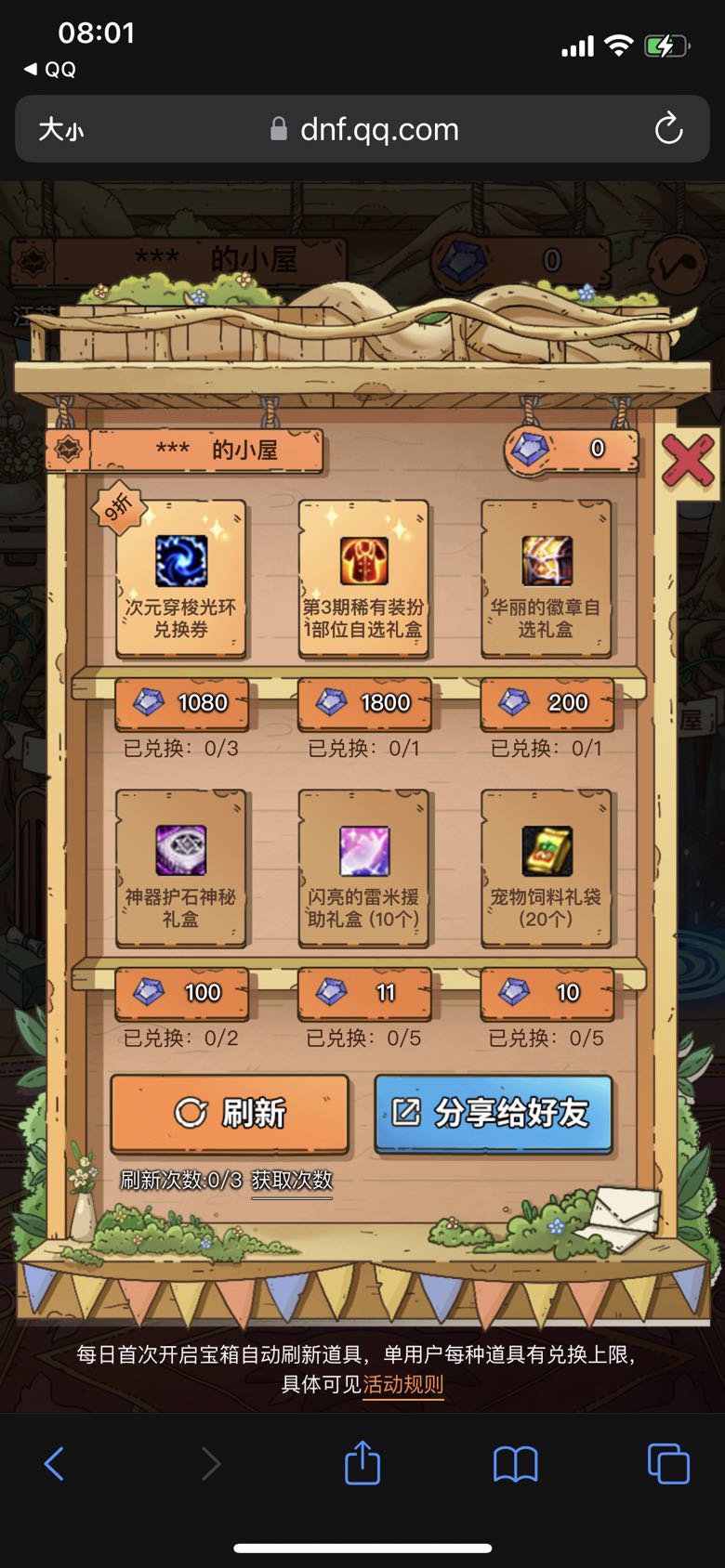This screenshot has height=1568, width=725.
Task: Go back in Safari browser
Action: [55, 1464]
